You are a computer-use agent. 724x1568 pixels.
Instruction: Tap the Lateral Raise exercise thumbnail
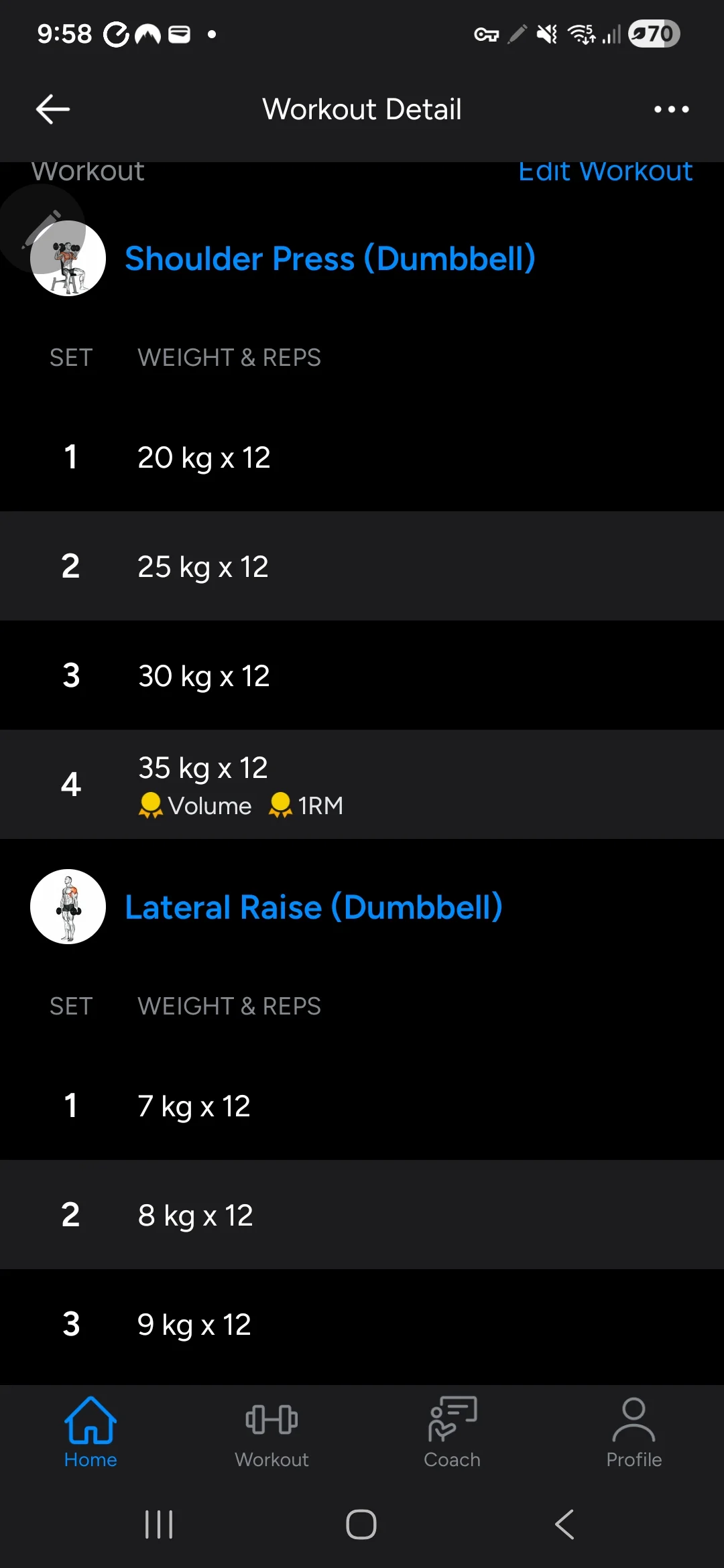(68, 907)
